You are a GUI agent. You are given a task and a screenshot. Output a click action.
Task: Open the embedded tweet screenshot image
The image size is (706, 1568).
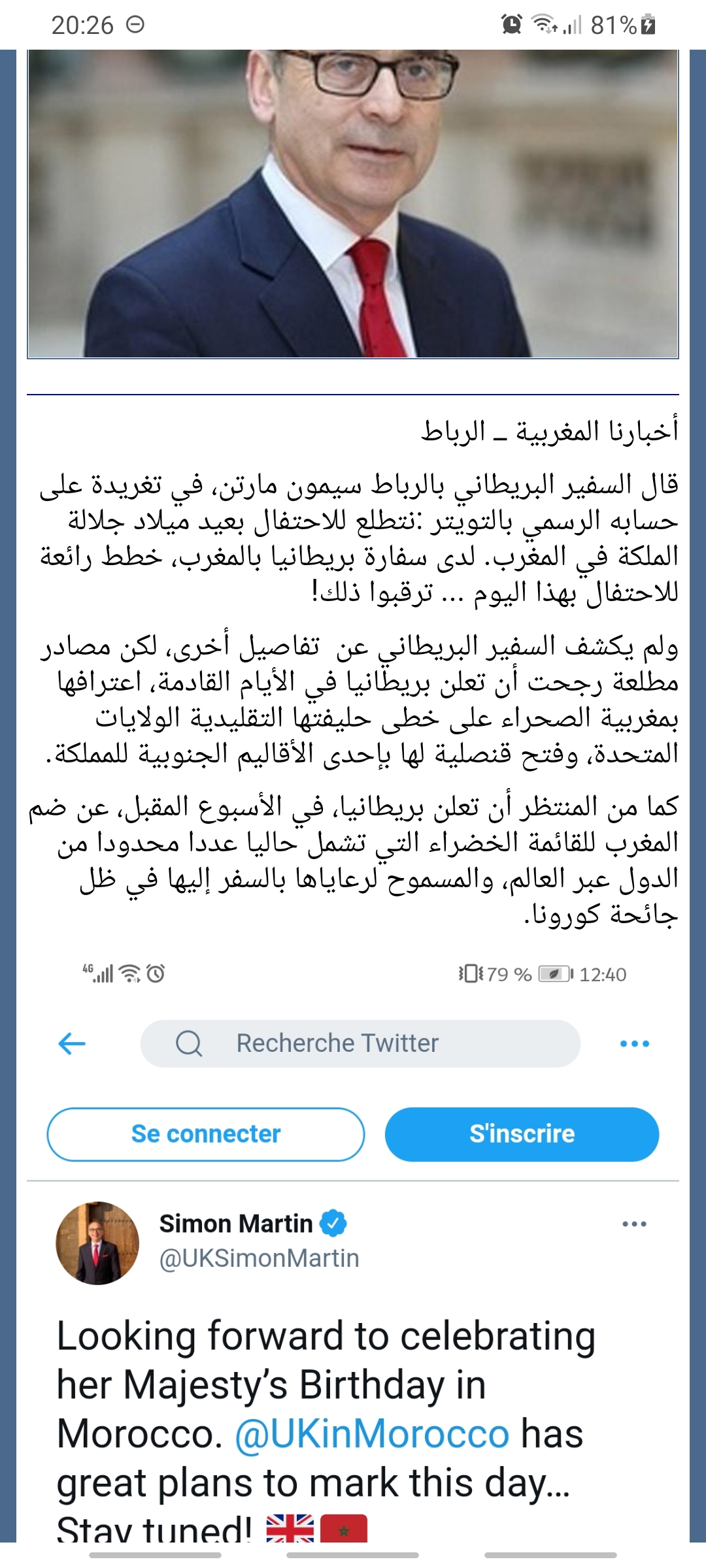(x=353, y=1241)
